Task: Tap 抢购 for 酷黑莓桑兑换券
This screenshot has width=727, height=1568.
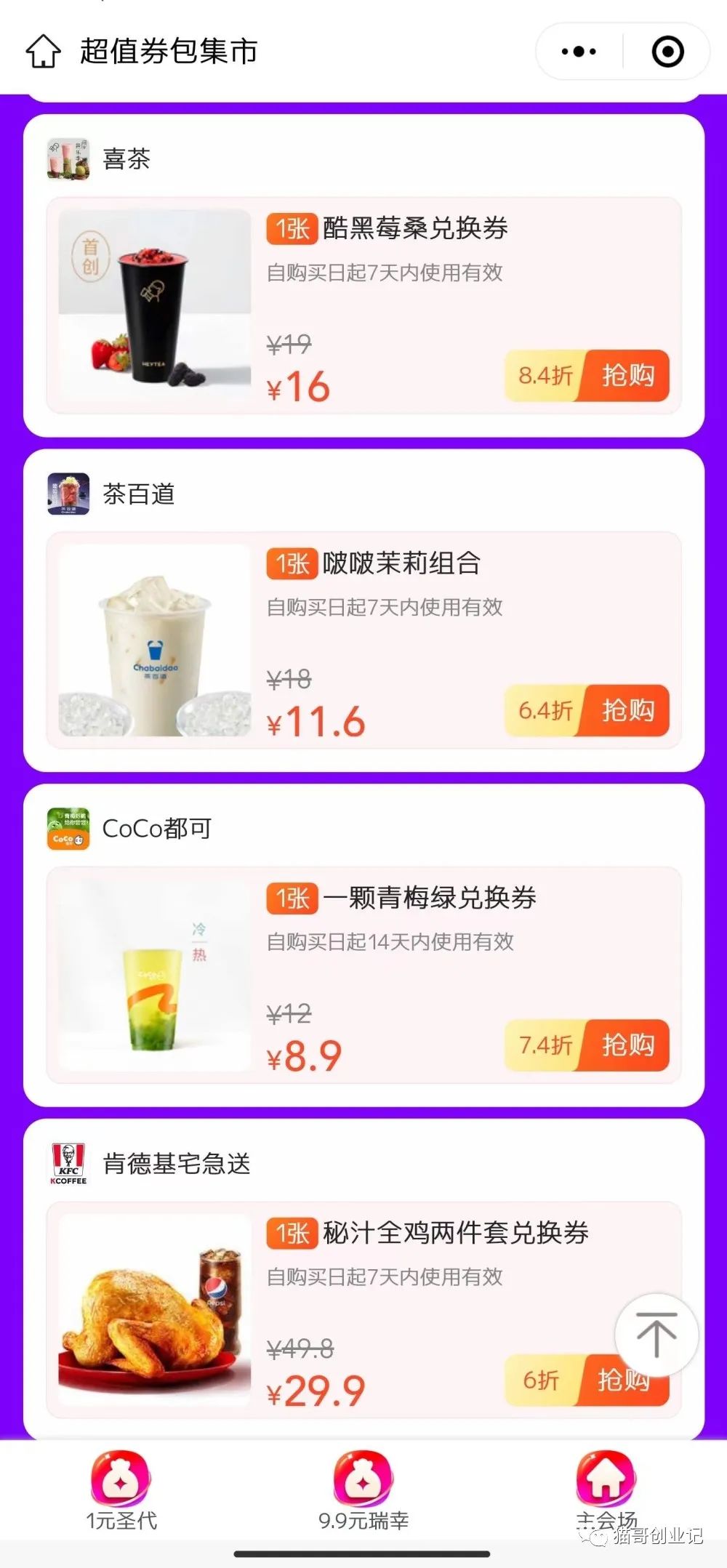Action: tap(627, 376)
